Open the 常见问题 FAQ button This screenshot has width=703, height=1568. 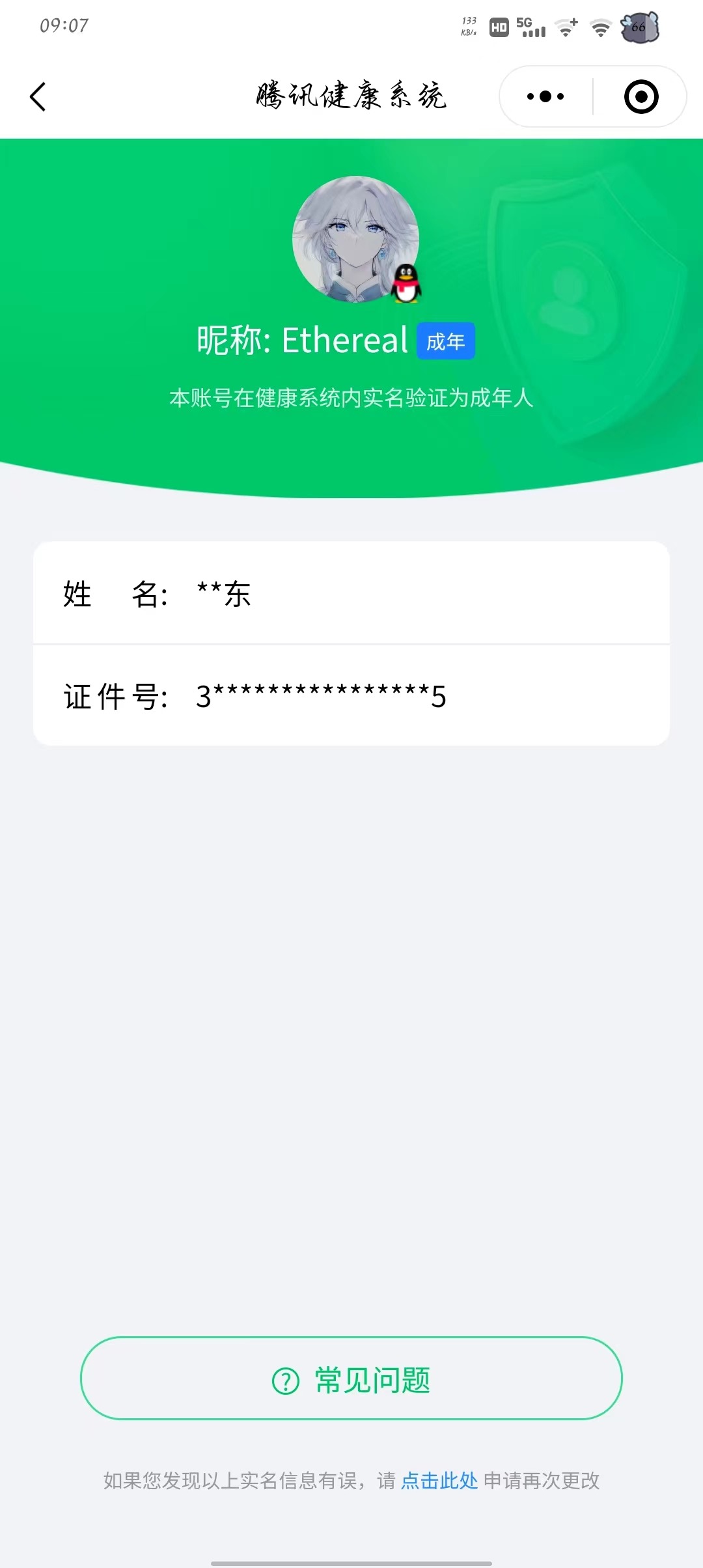[x=351, y=1379]
